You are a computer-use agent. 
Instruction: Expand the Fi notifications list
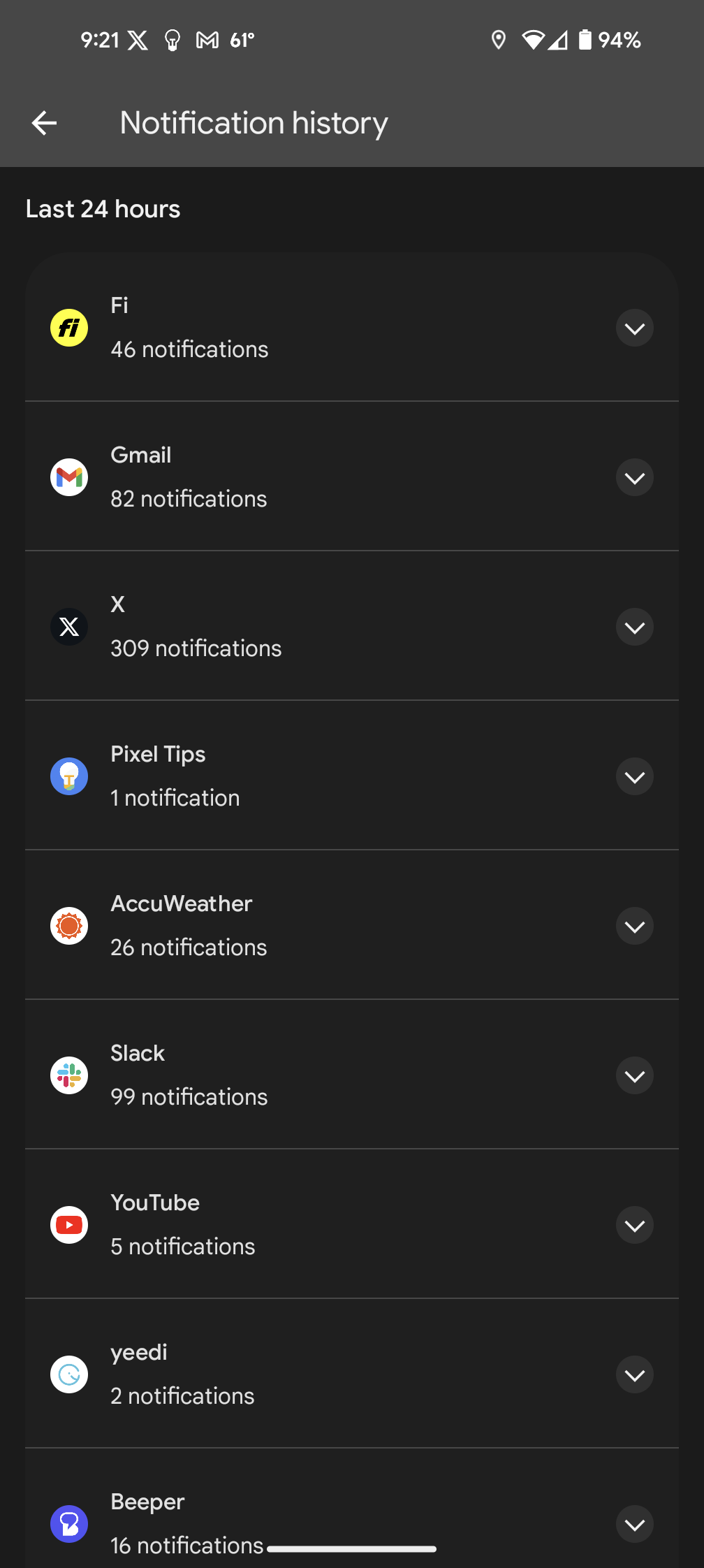(634, 328)
